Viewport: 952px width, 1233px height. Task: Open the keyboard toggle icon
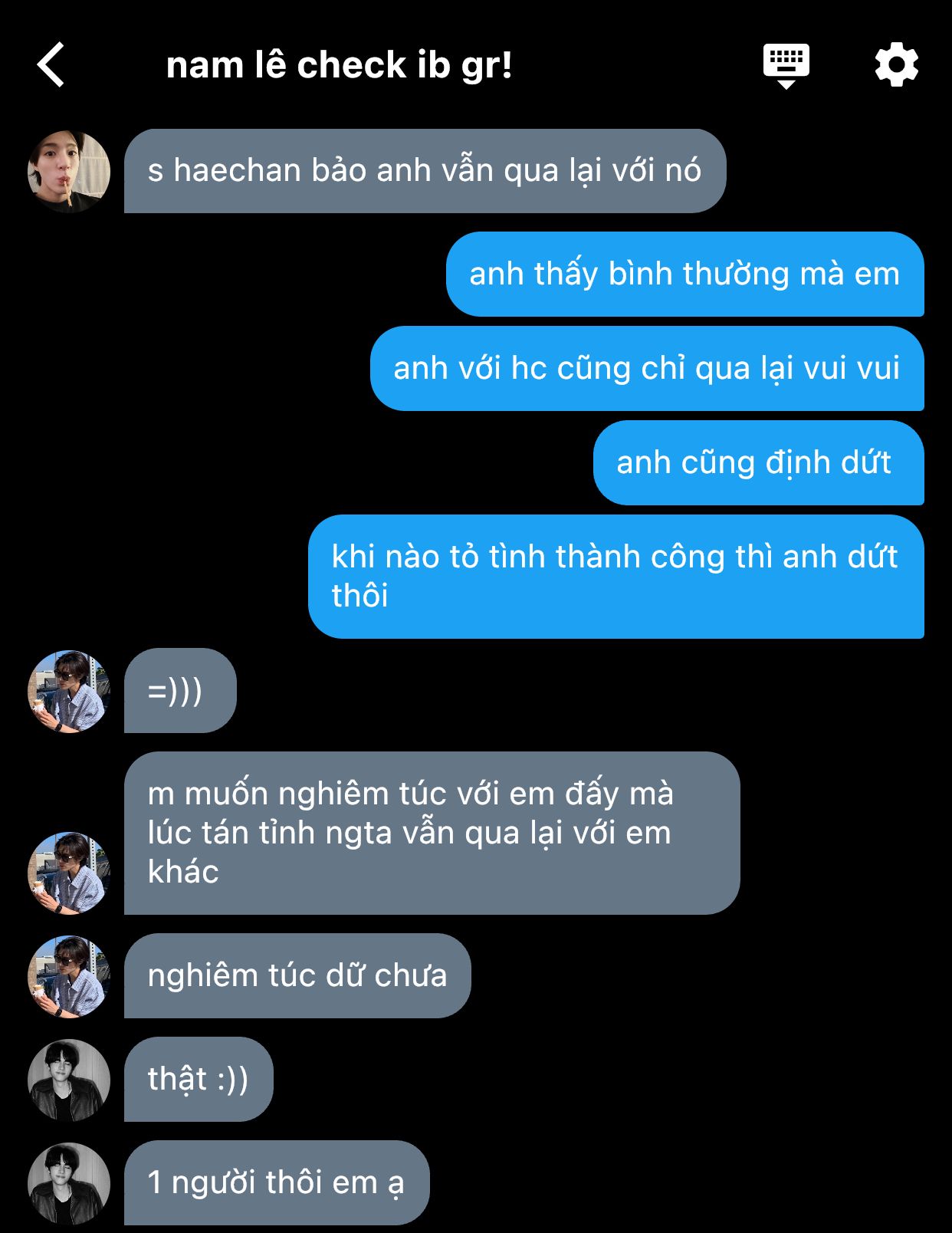pyautogui.click(x=786, y=65)
